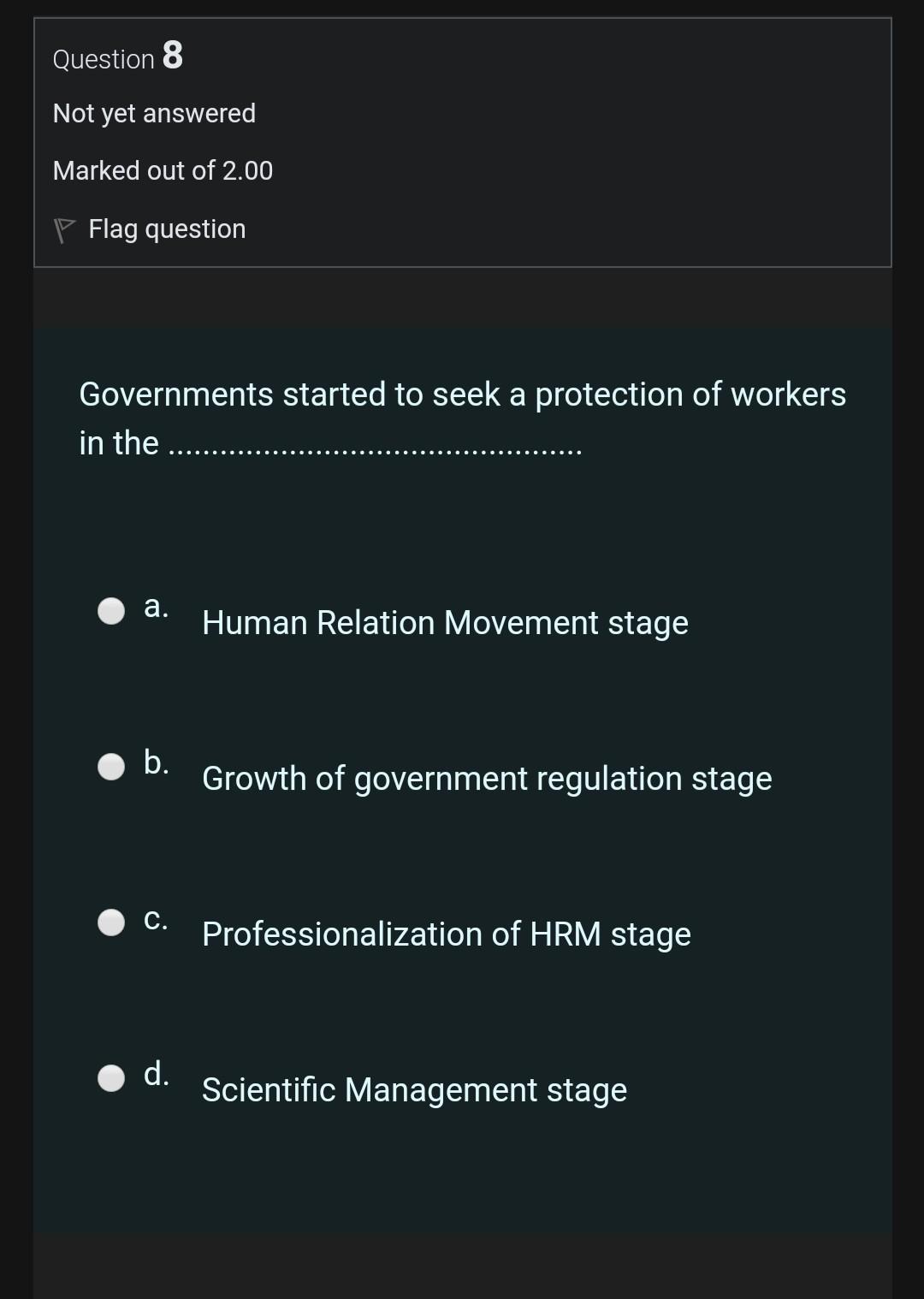The height and width of the screenshot is (1299, 924).
Task: Select answer Professionalization of HRM stage
Action: (x=446, y=934)
